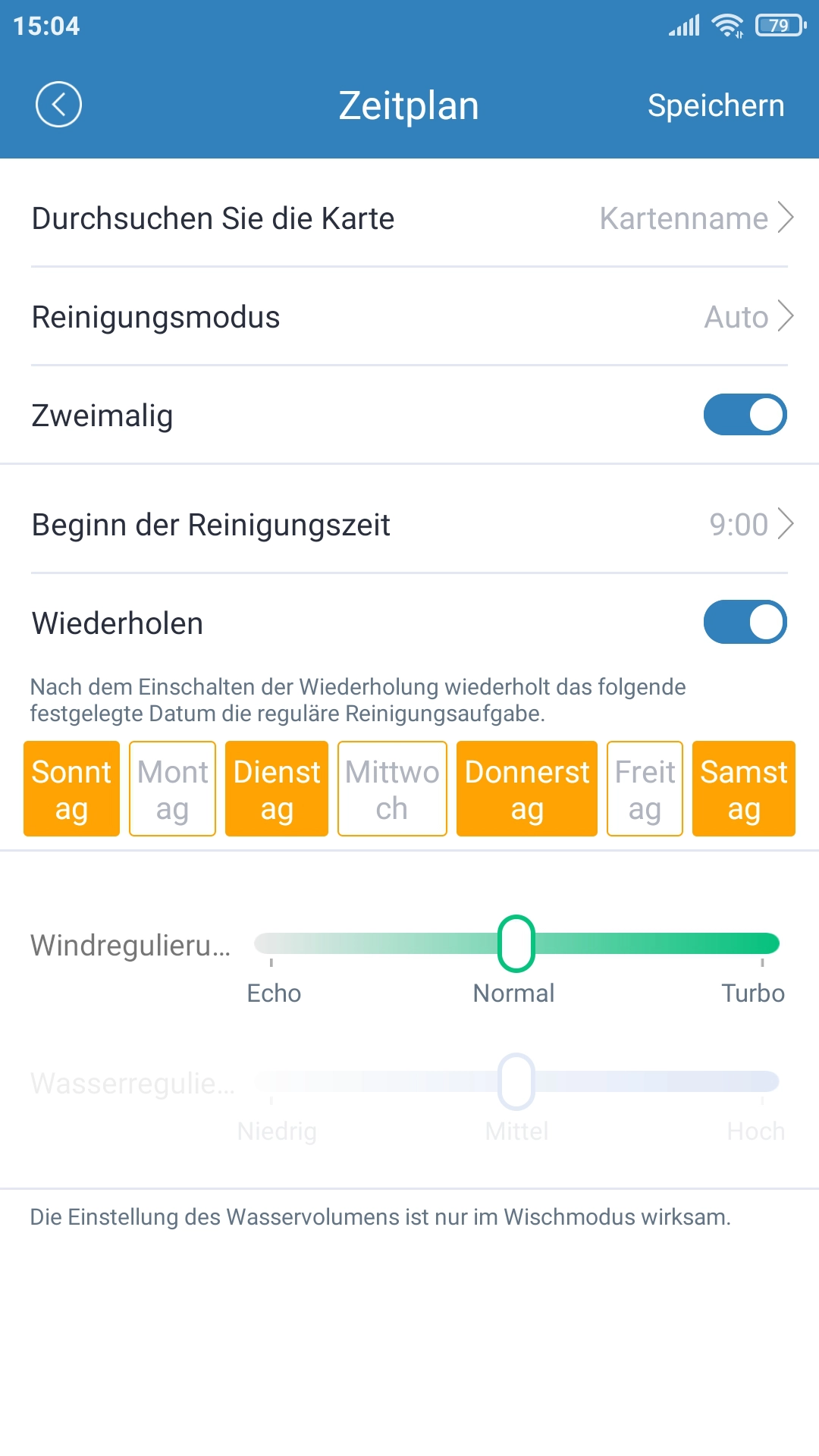Open Beginn der Reinigungszeit picker

[x=409, y=525]
